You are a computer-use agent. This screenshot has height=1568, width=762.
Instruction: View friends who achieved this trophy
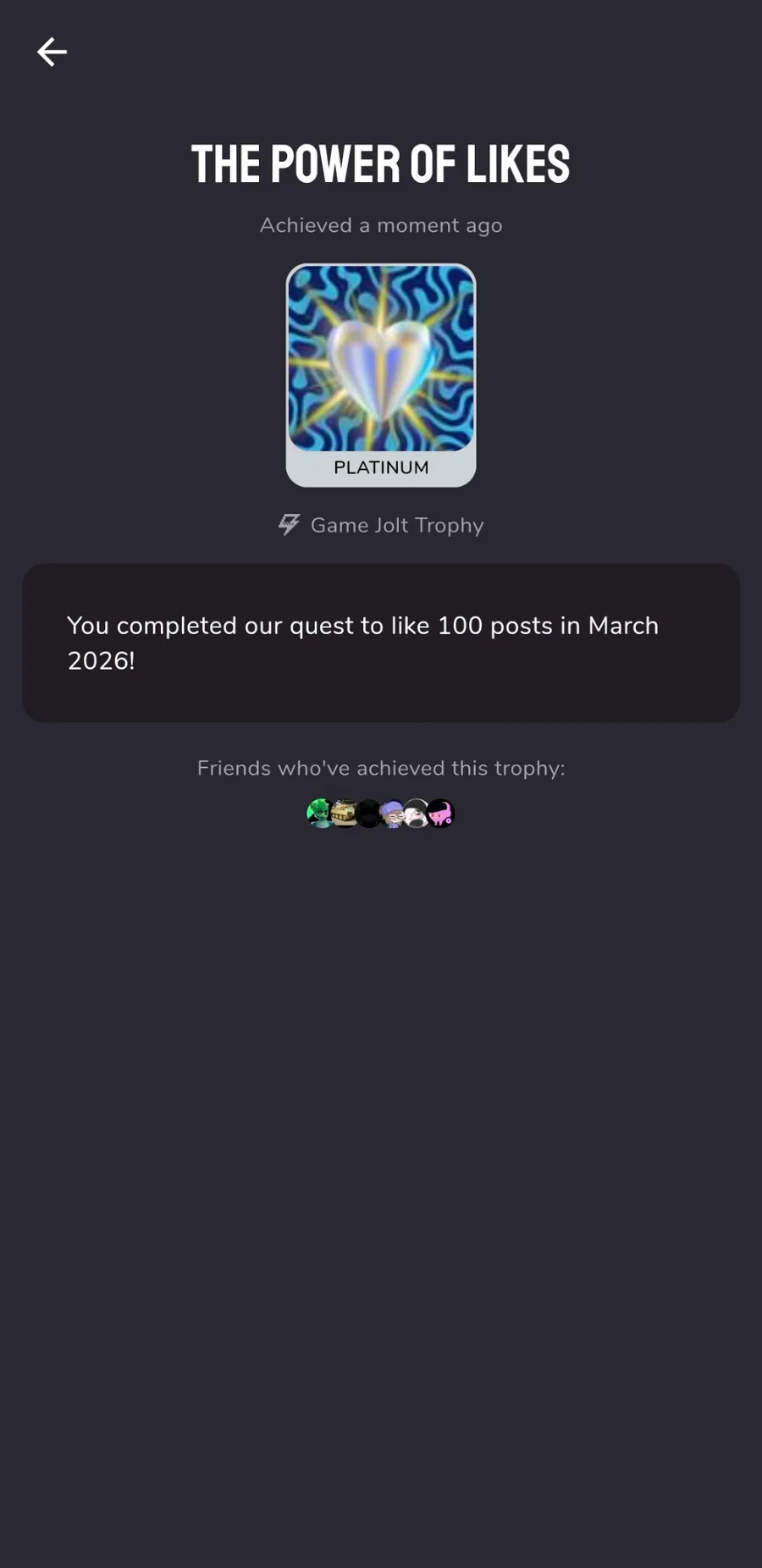(380, 813)
